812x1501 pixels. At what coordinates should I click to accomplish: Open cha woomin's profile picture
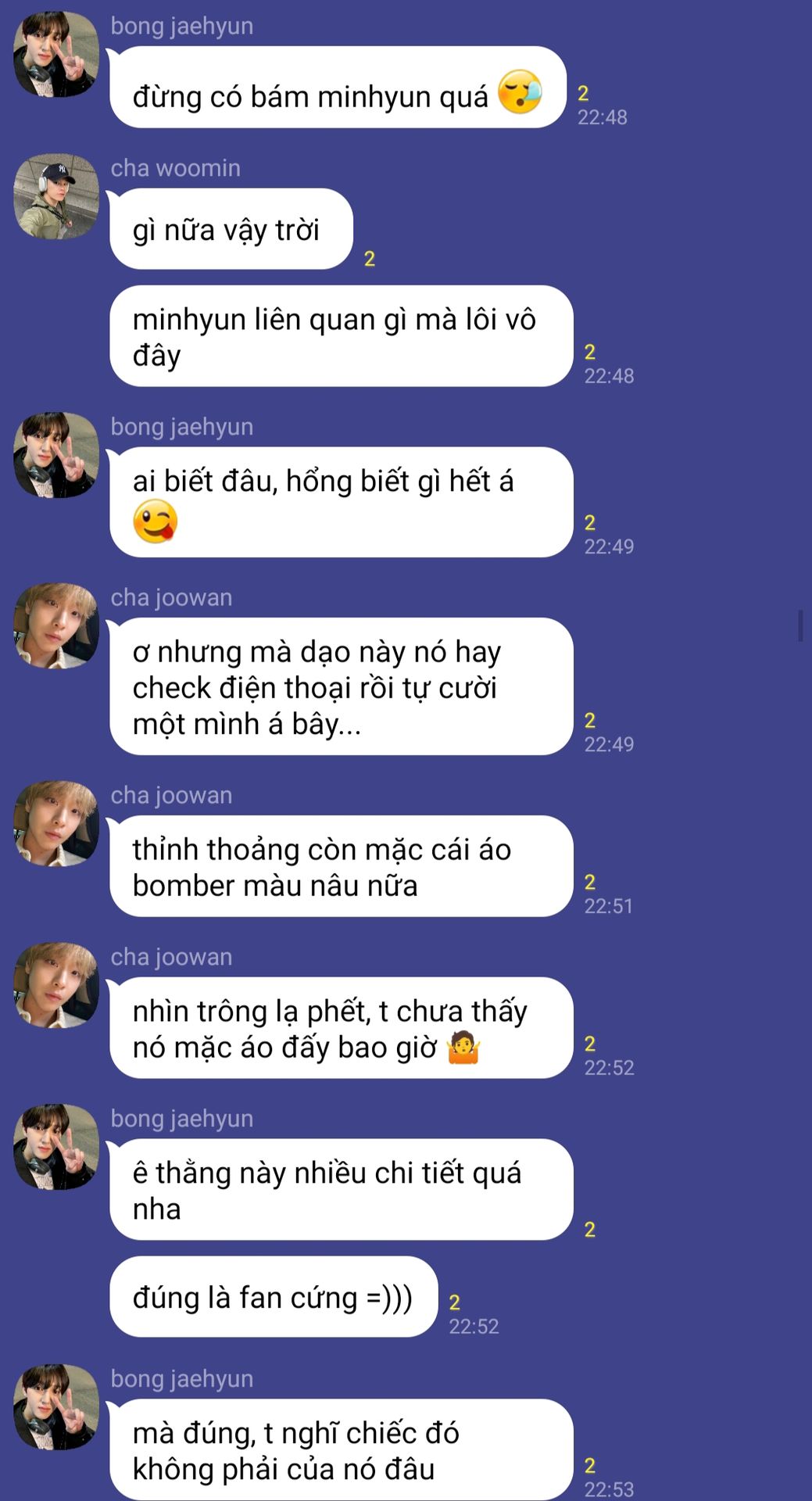(56, 196)
